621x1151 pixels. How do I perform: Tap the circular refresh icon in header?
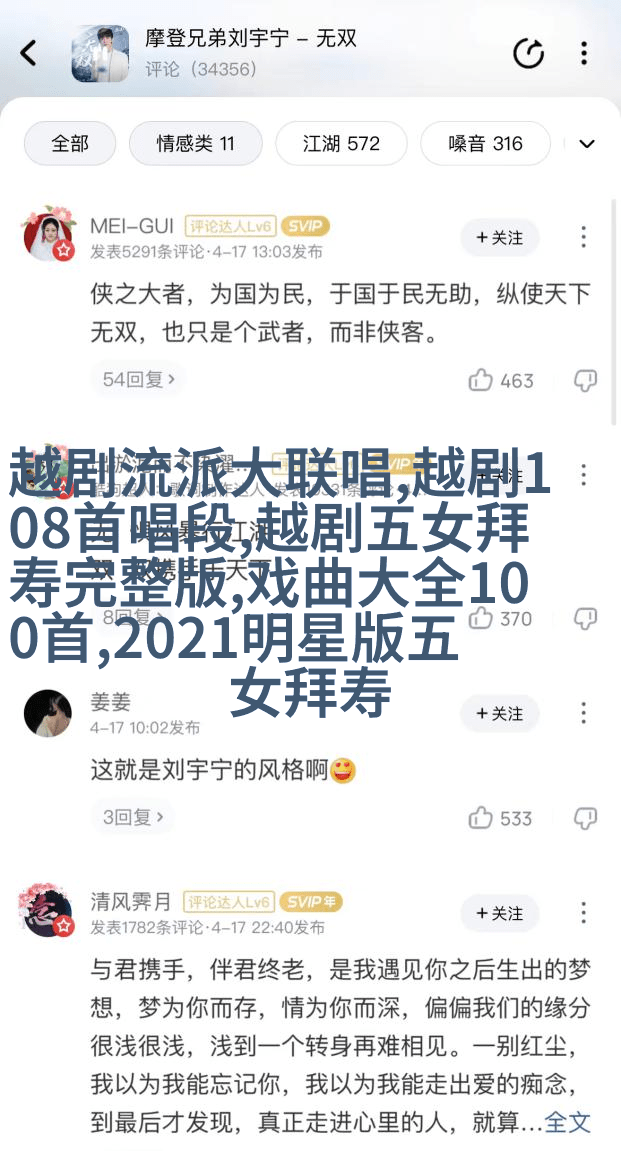tap(528, 53)
